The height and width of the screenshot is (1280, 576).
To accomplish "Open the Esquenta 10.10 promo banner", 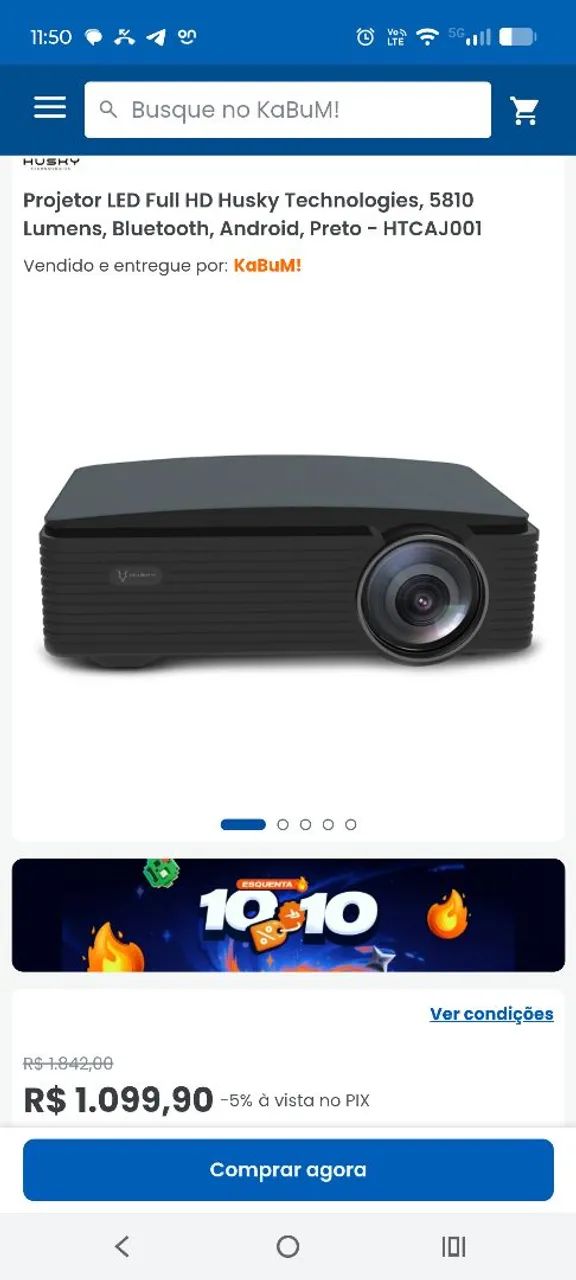I will click(x=288, y=915).
